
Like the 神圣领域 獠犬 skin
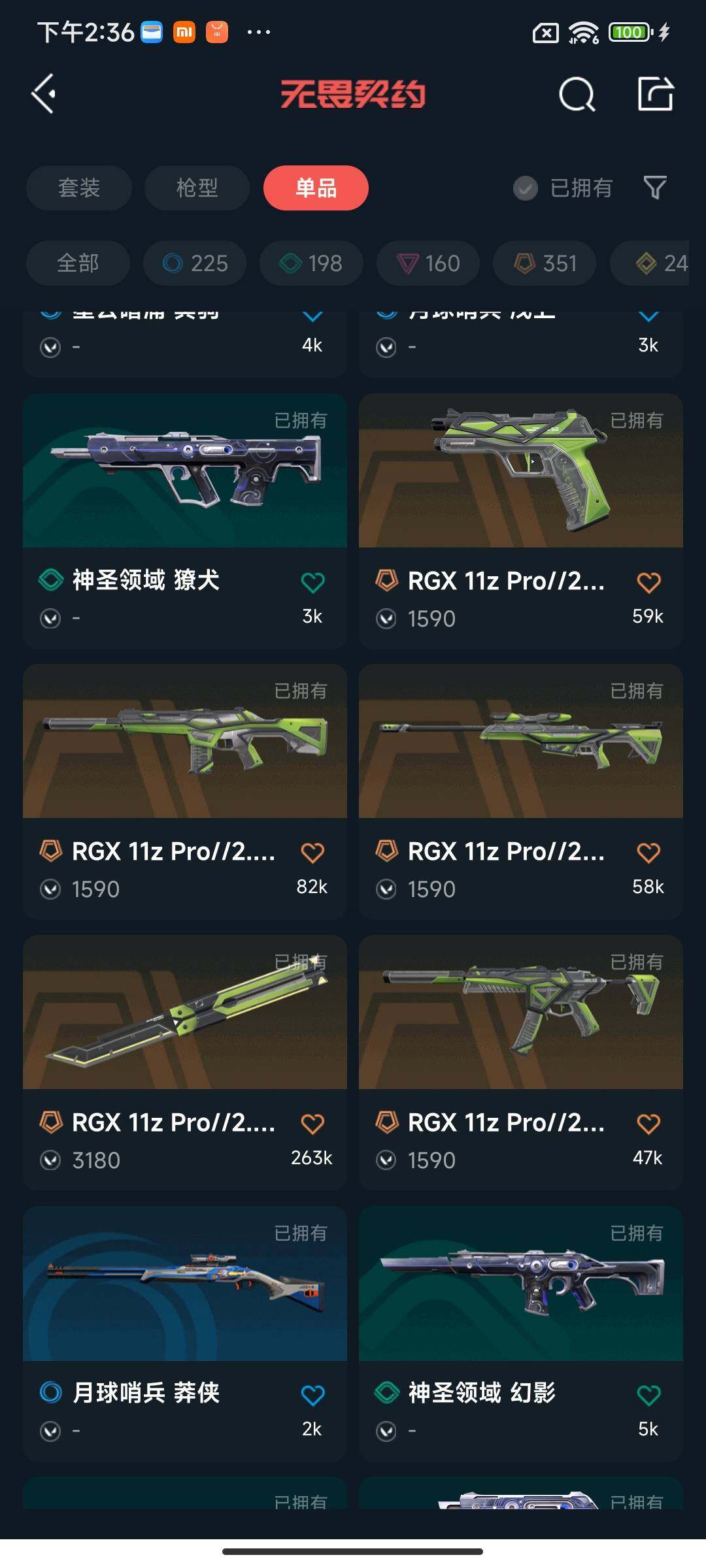312,582
